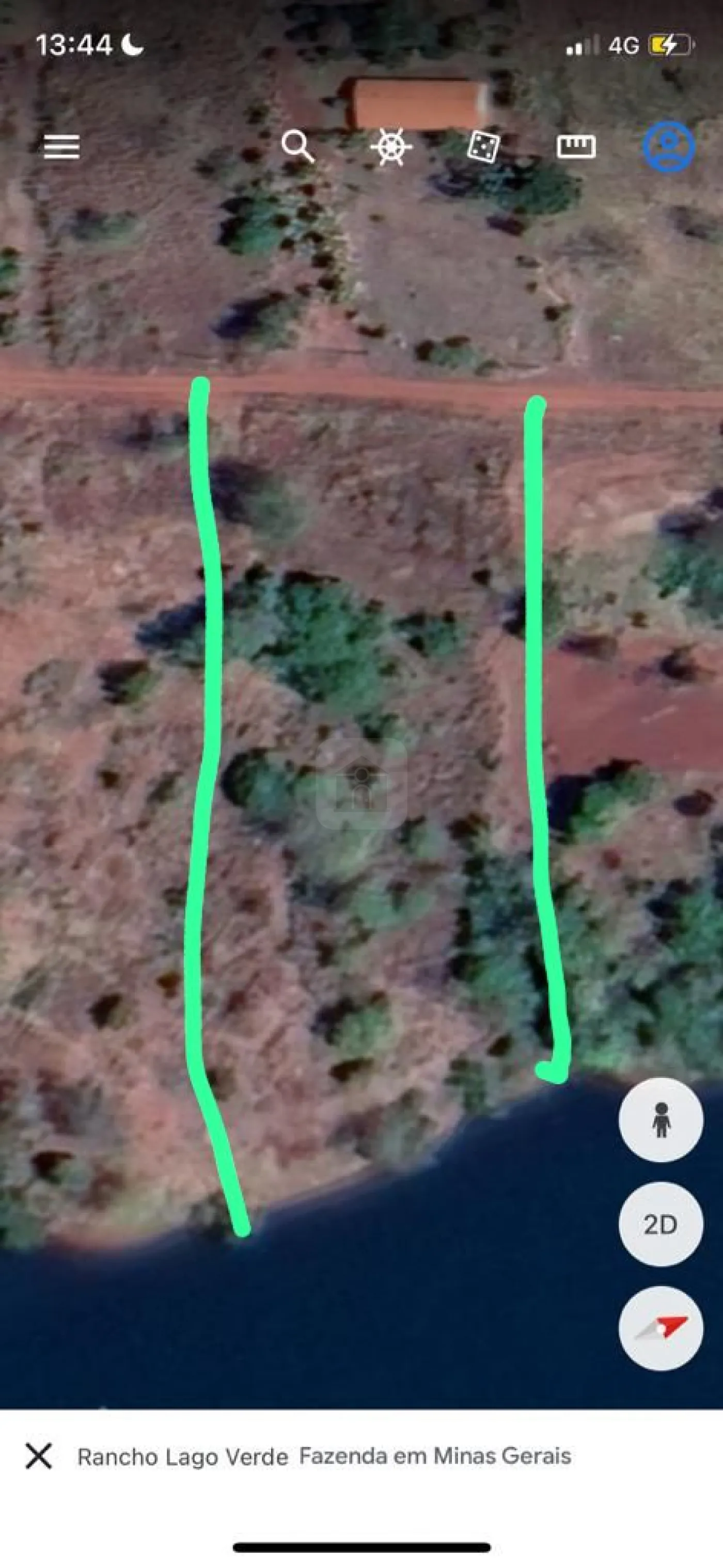Open the Voyager ship wheel
Screen dimensions: 723x1568
coord(390,147)
